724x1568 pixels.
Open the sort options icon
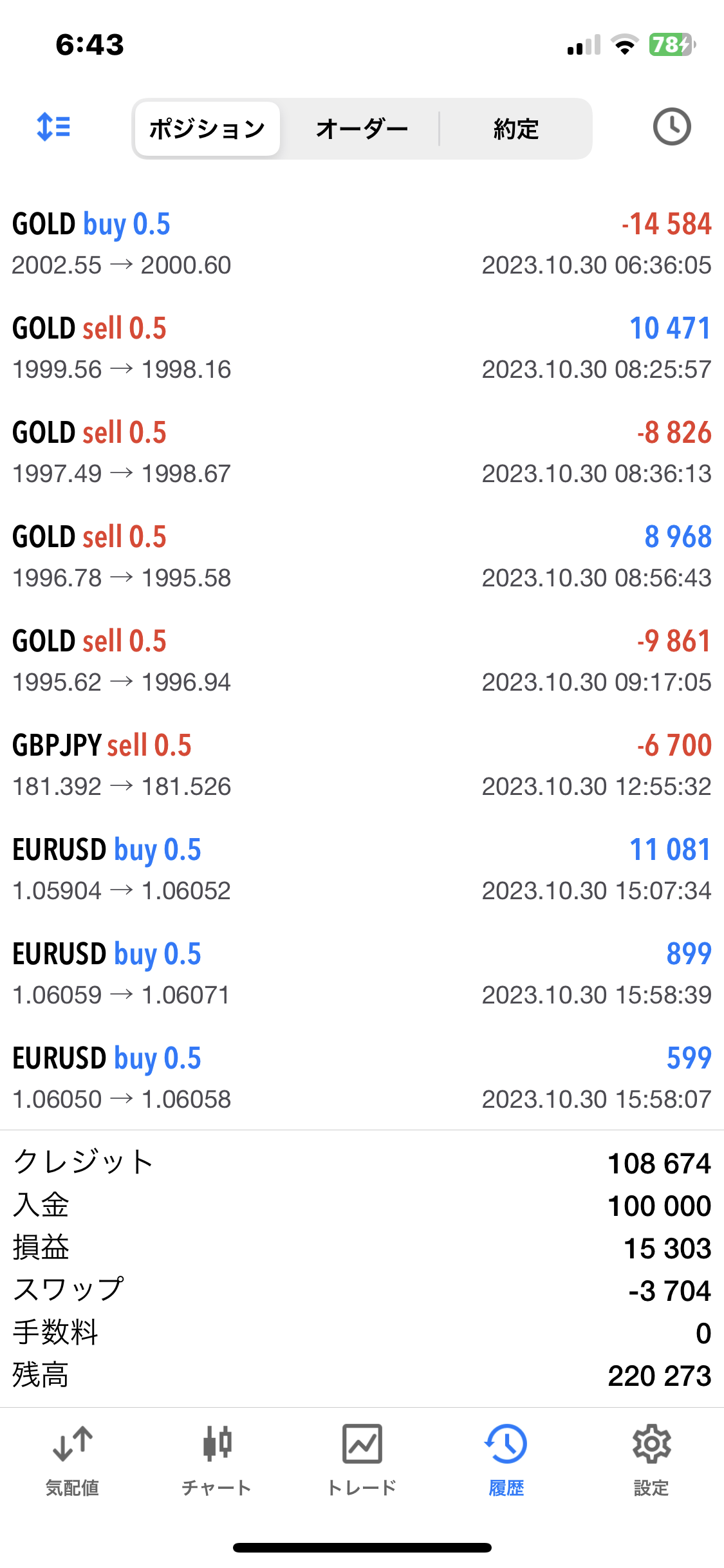(x=54, y=127)
